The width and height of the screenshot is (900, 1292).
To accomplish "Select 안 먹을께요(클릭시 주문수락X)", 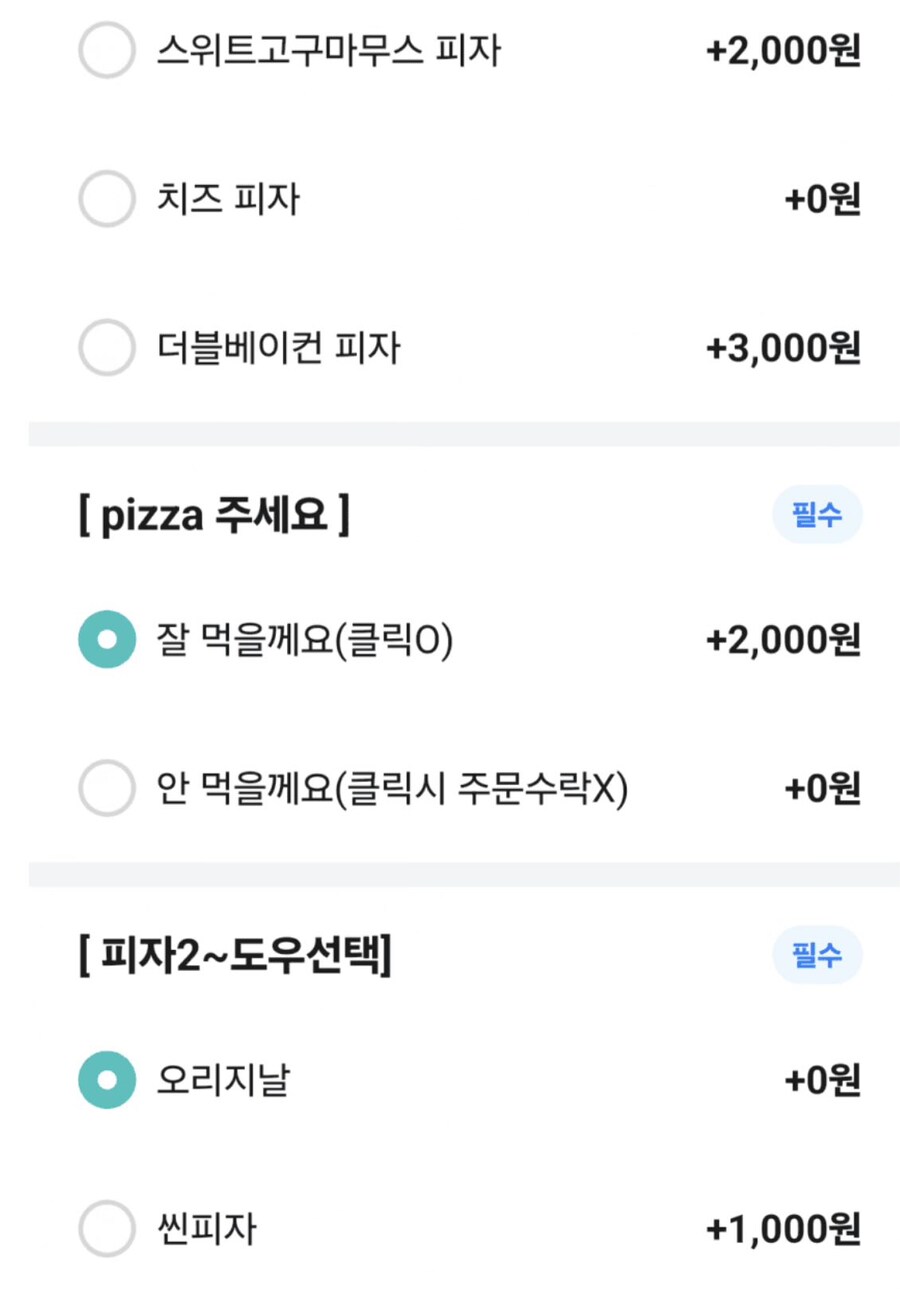I will 106,790.
